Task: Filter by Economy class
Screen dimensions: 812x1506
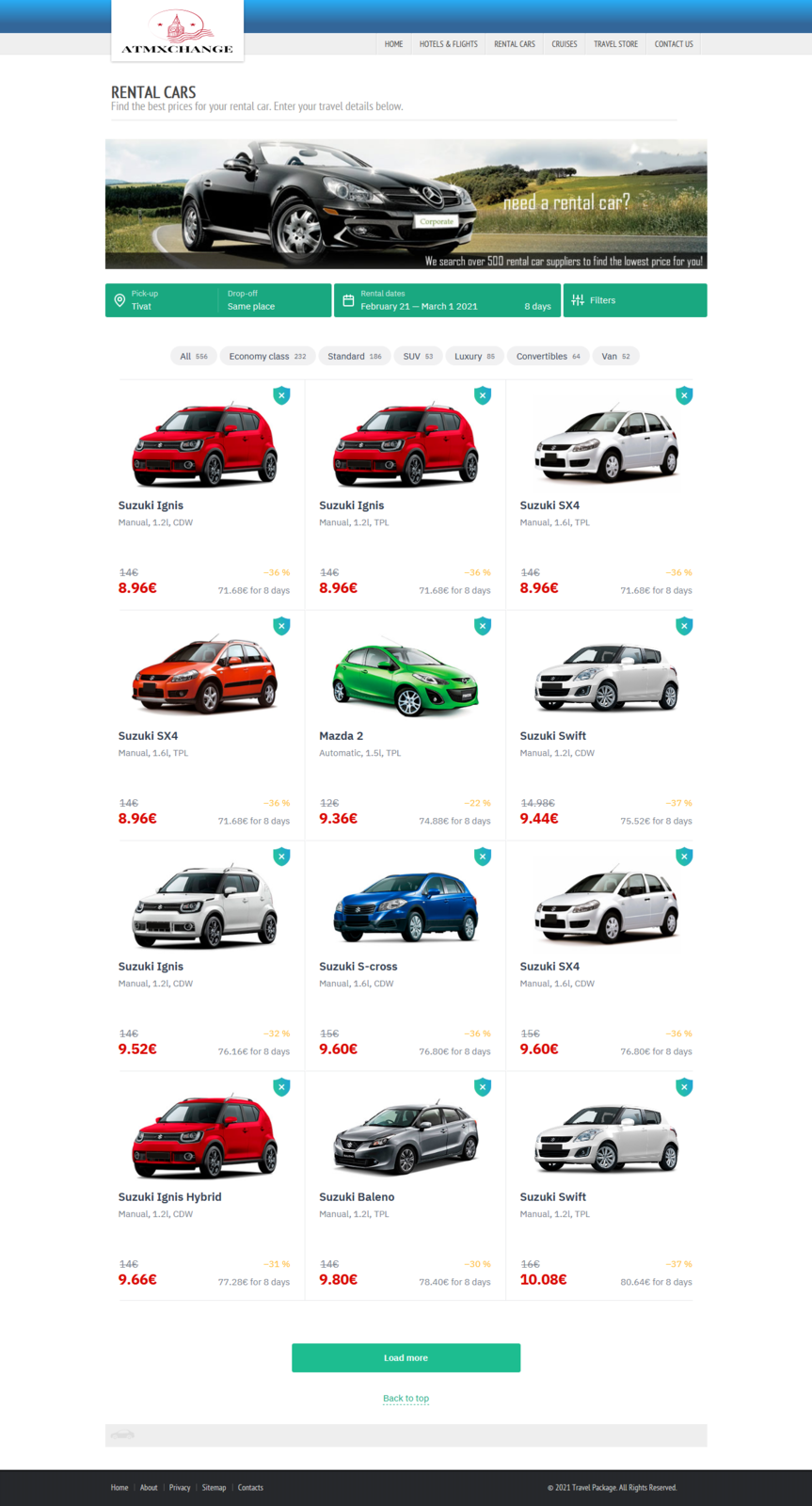Action: (x=267, y=357)
